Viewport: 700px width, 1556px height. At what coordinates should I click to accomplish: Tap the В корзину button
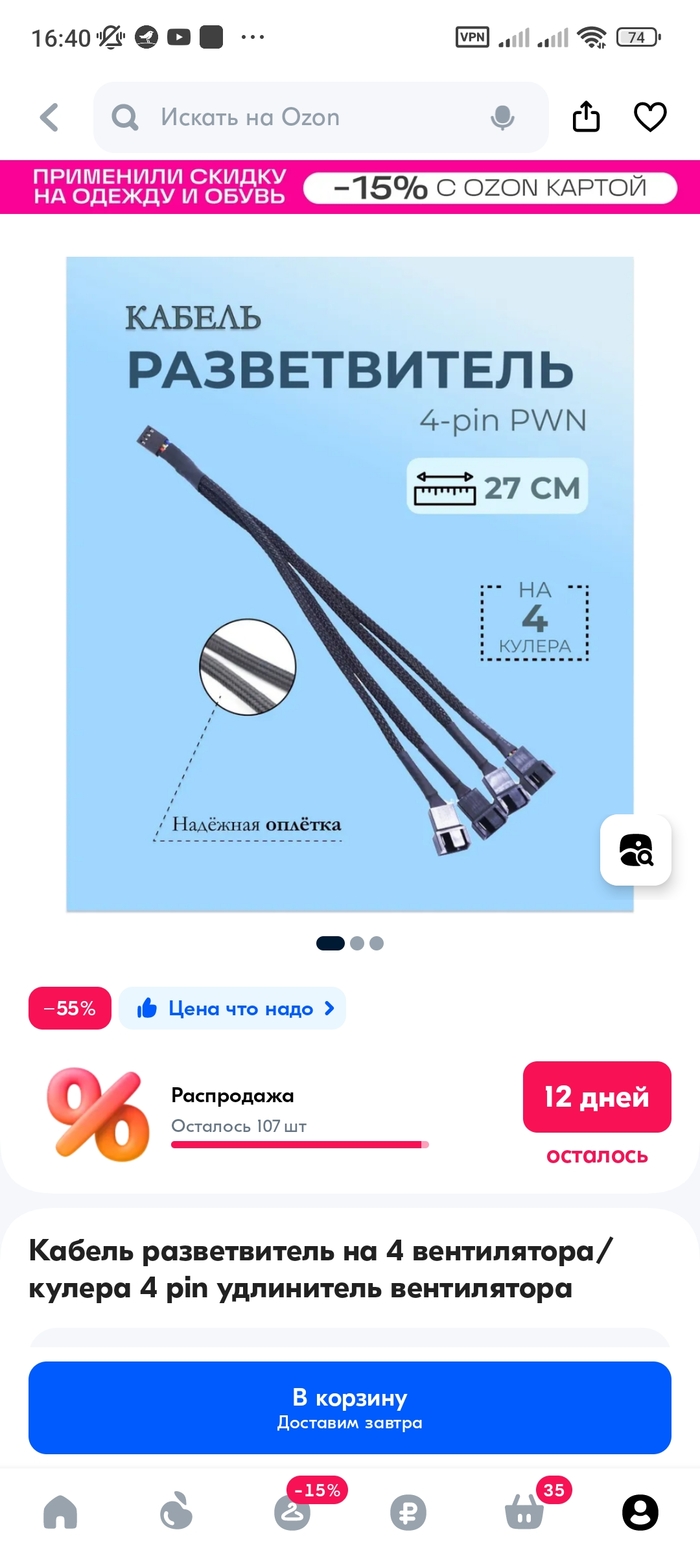(x=350, y=1407)
